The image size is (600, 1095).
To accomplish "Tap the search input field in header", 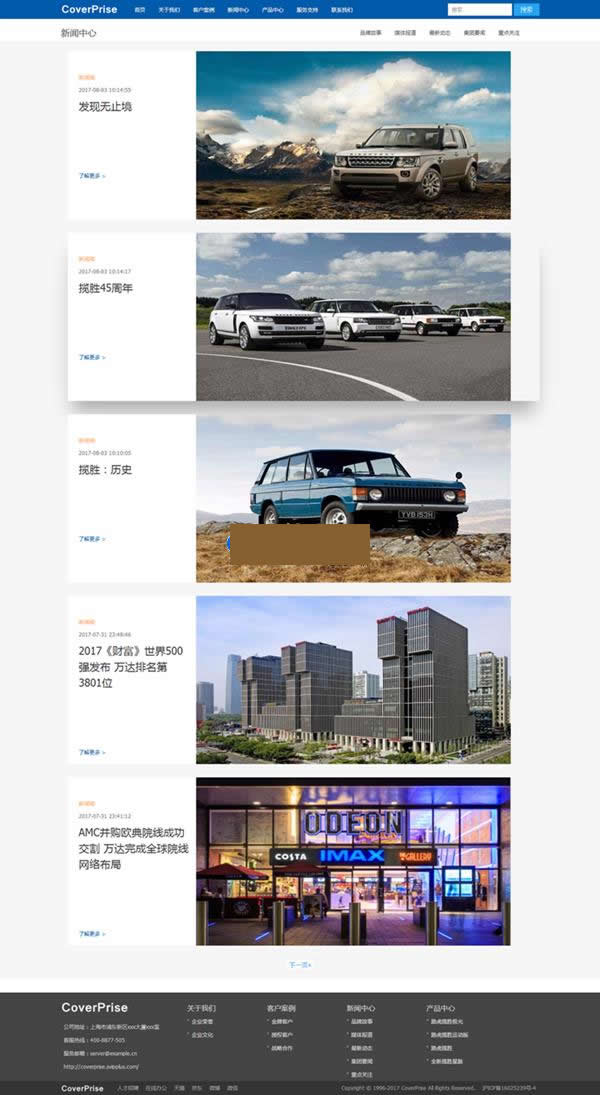I will [479, 9].
